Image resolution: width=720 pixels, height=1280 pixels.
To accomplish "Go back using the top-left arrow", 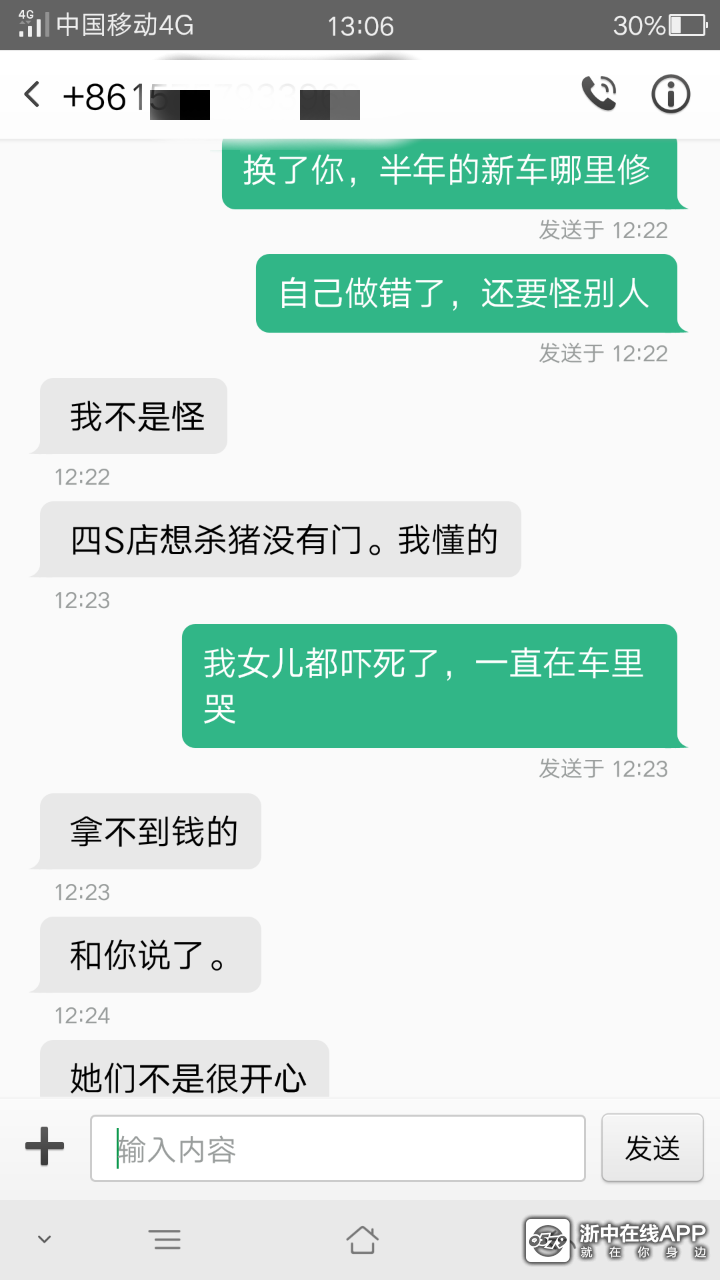I will tap(33, 95).
